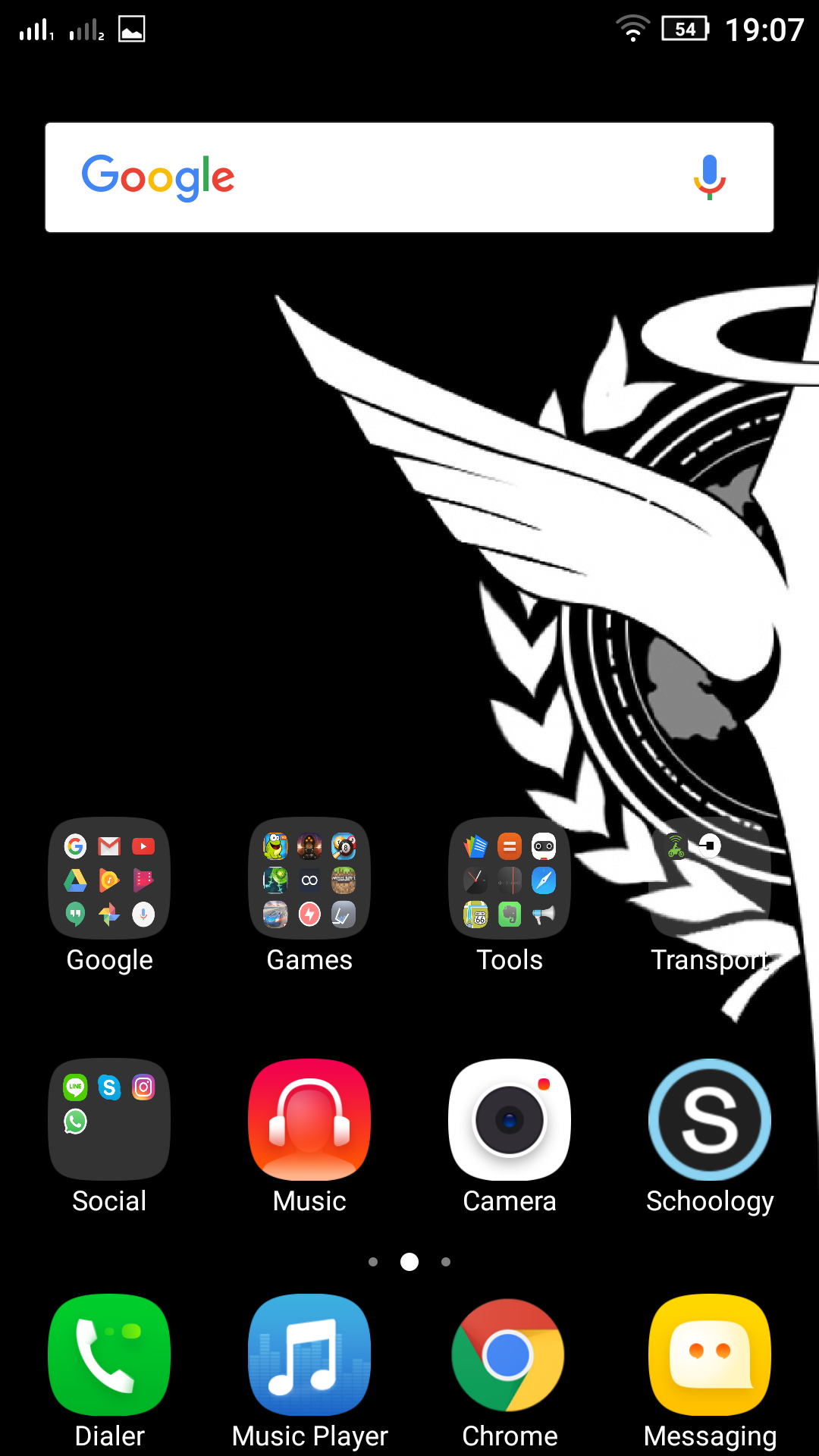Launch the Camera app
The height and width of the screenshot is (1456, 819).
point(510,1120)
